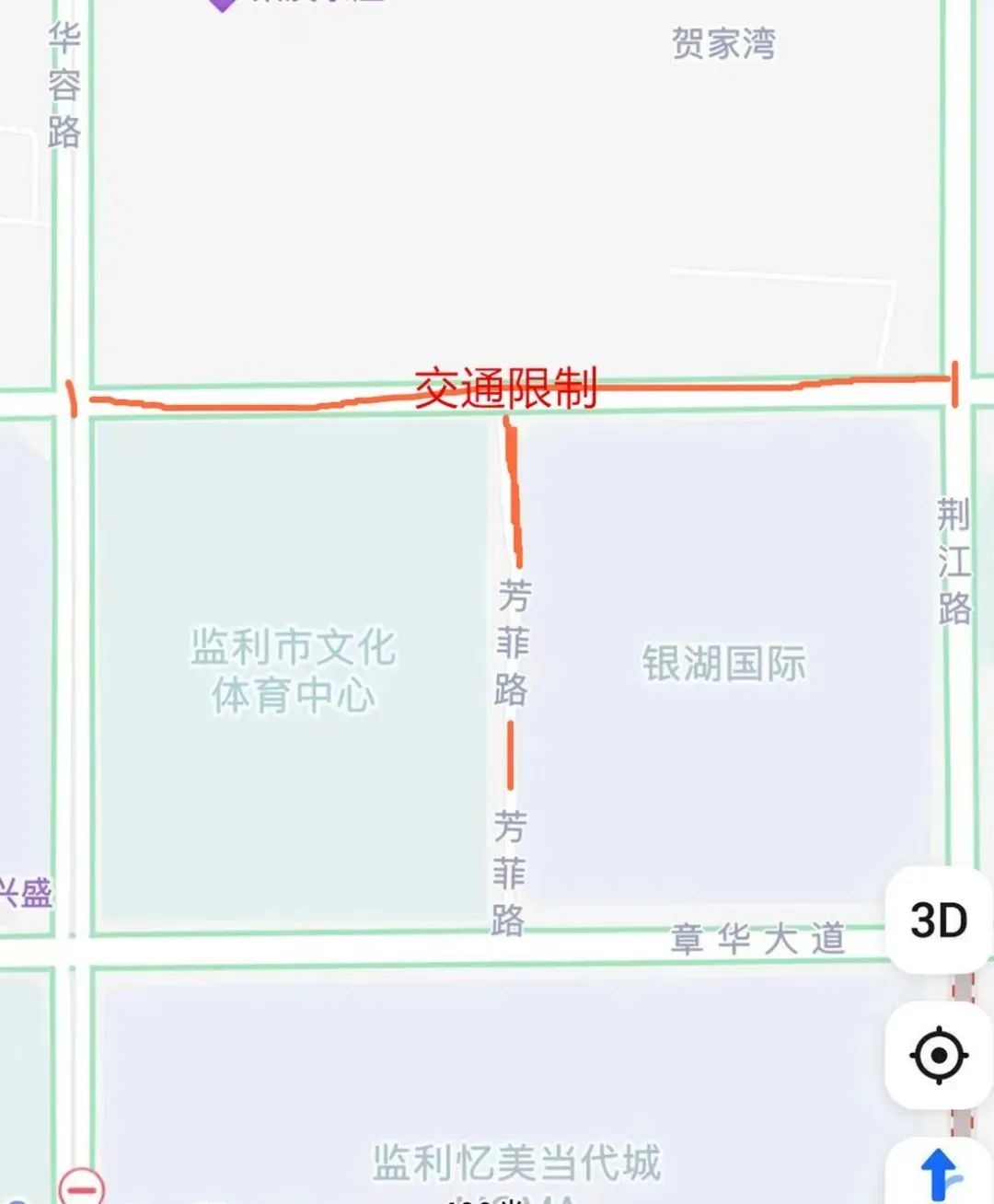Select the 监利市文化体育中心 place label
This screenshot has width=994, height=1204.
click(x=293, y=670)
